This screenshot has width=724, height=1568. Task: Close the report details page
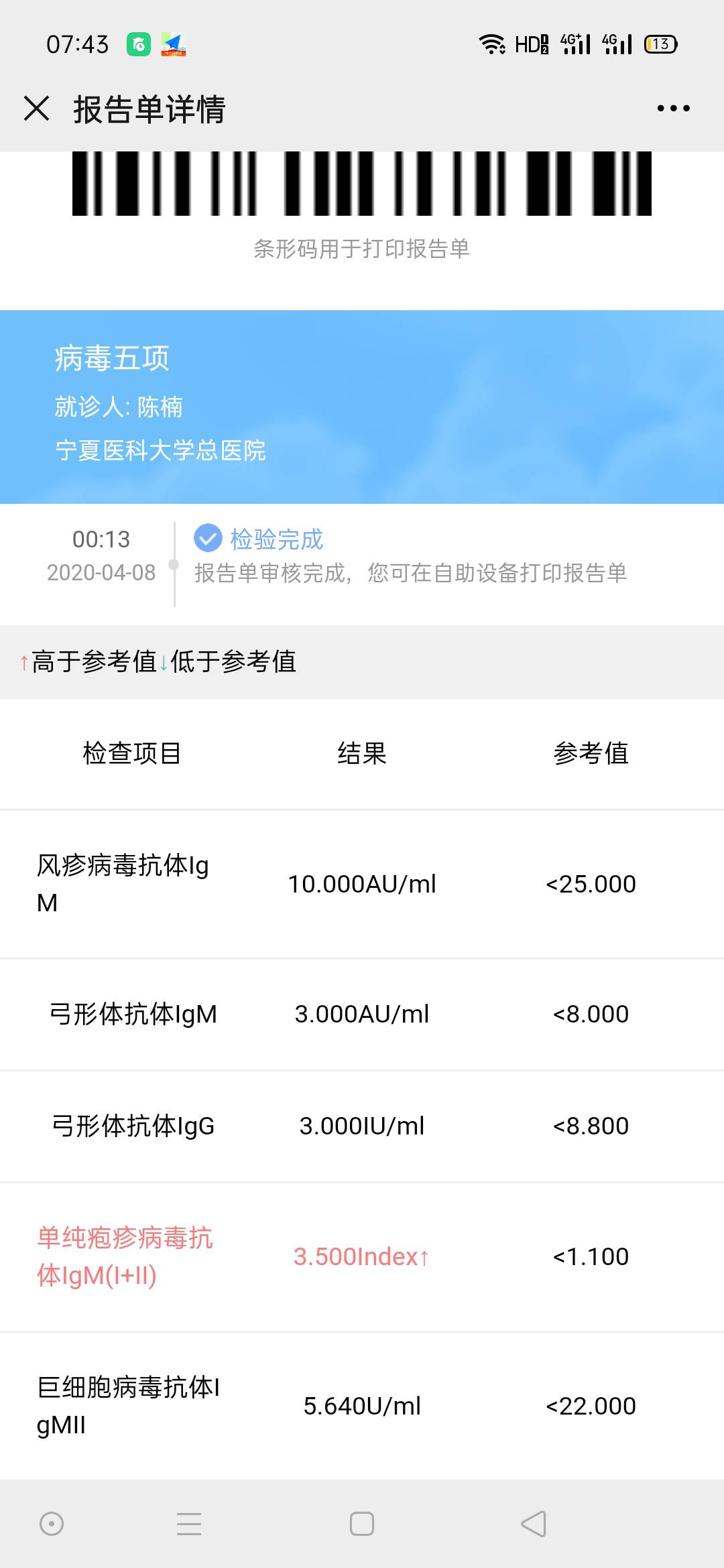37,109
